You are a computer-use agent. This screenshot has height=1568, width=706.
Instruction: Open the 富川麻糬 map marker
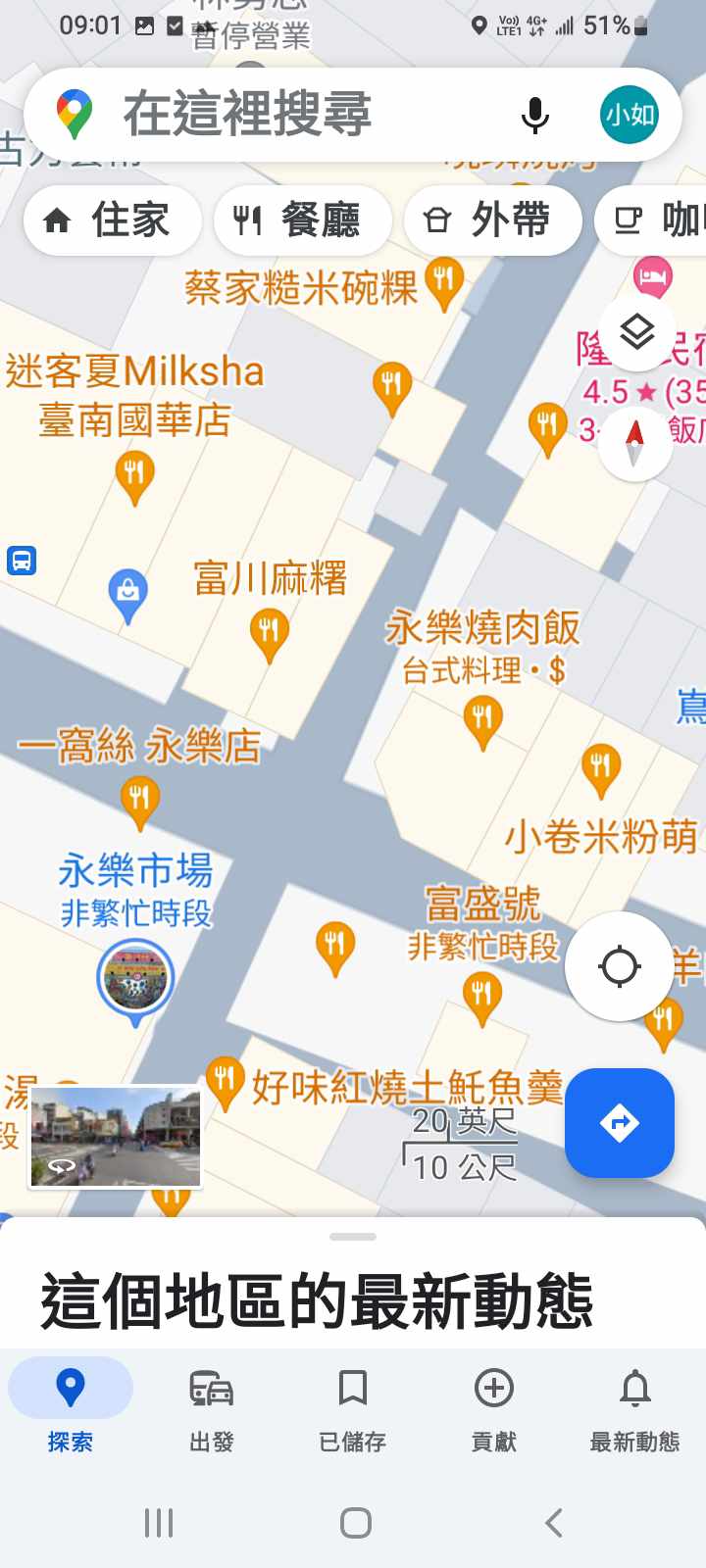tap(269, 632)
